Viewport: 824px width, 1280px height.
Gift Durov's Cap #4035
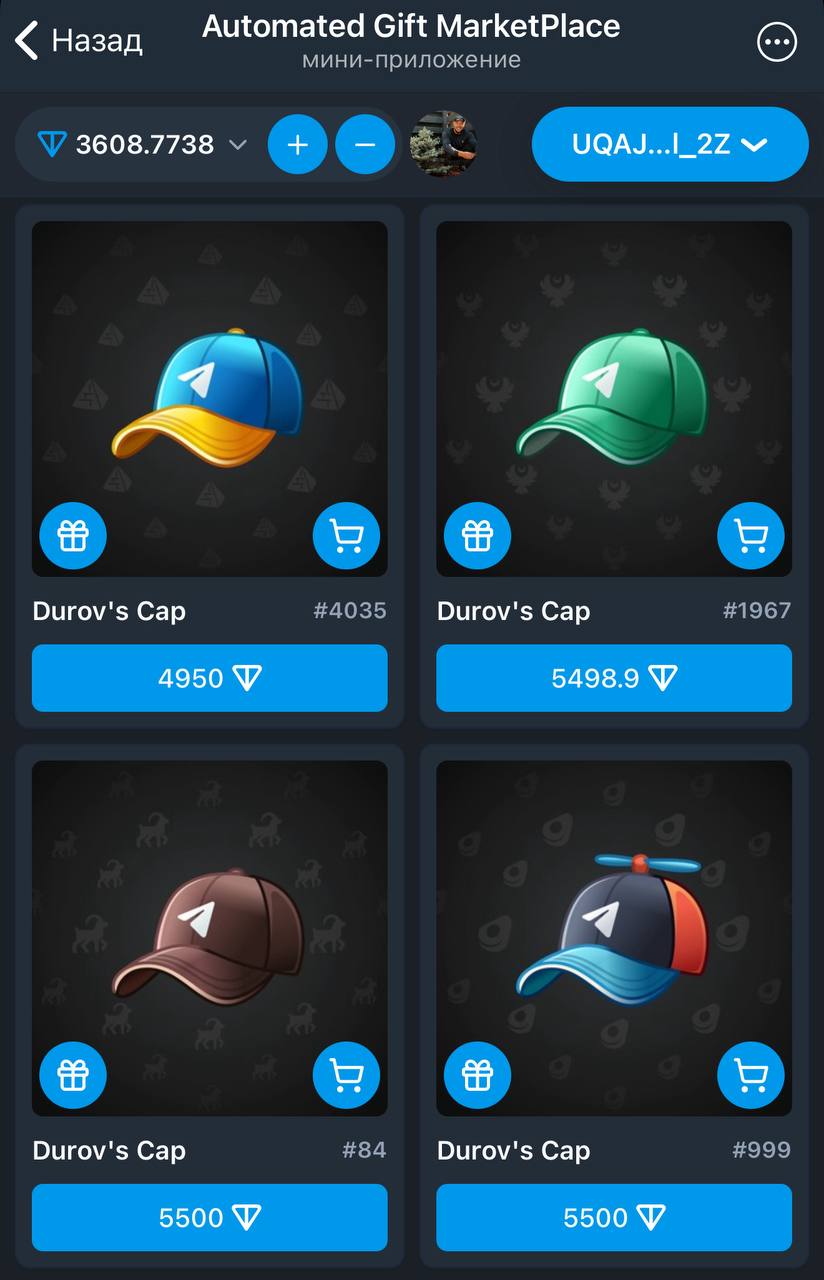73,537
